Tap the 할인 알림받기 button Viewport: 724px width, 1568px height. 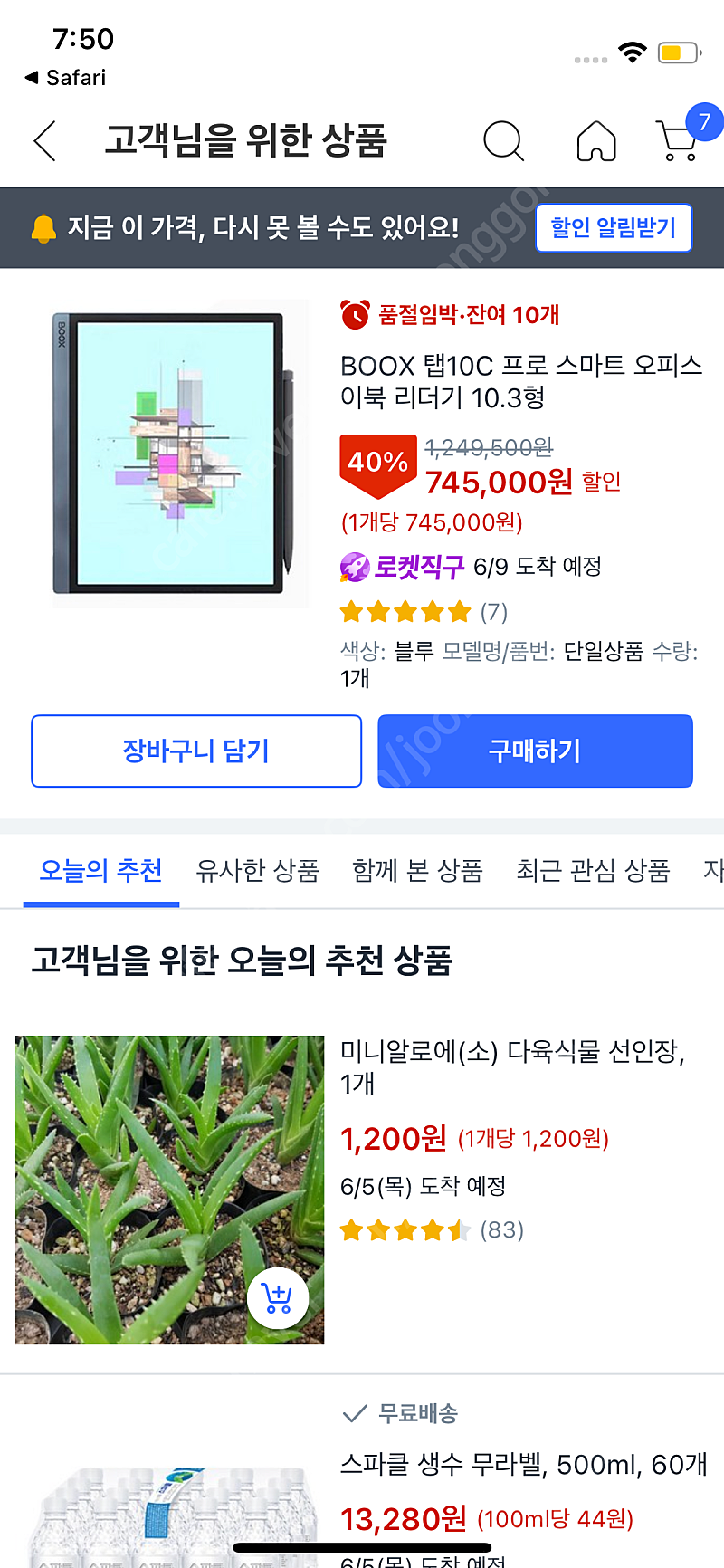coord(614,227)
